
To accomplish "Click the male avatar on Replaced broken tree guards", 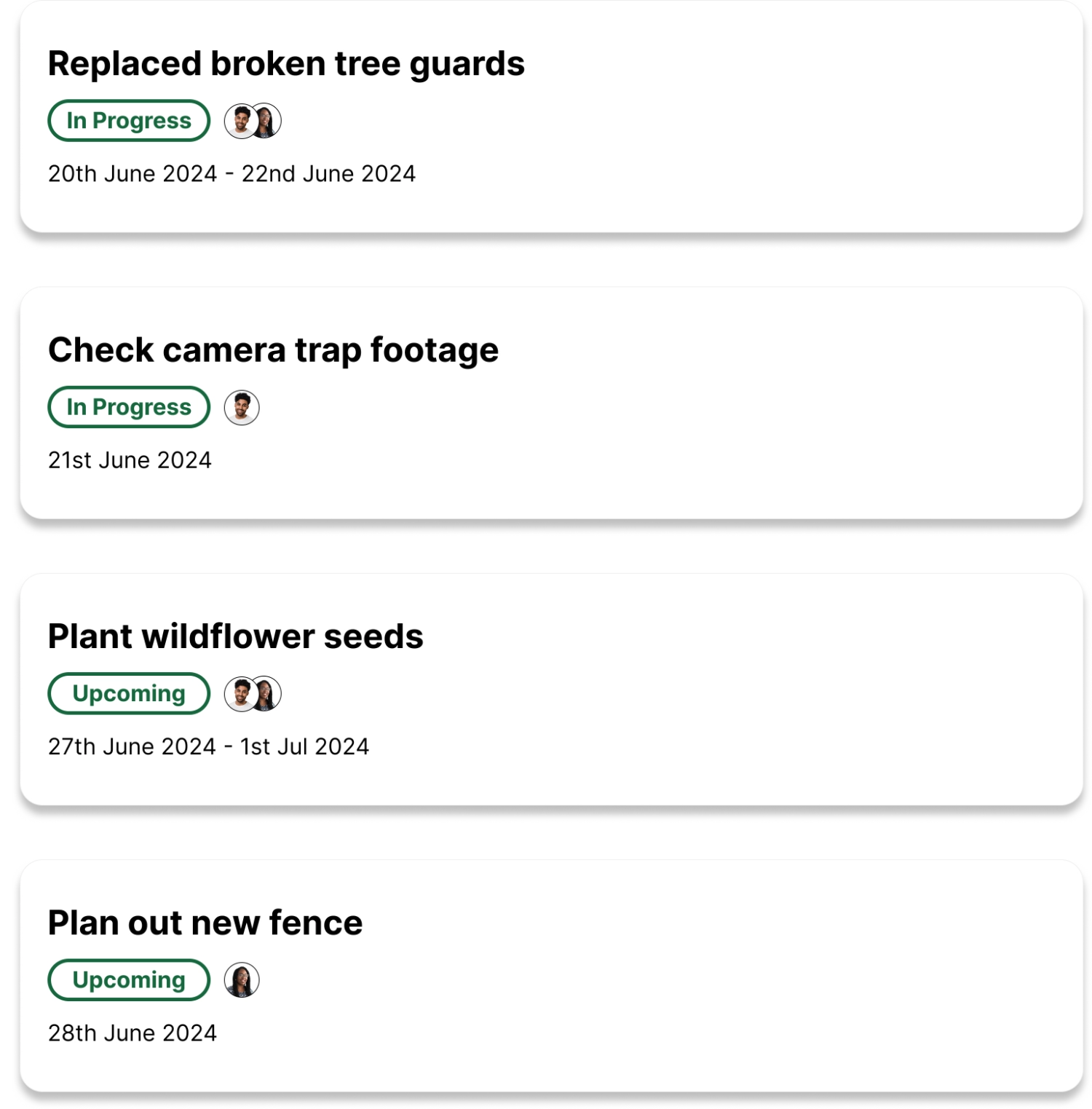I will (238, 121).
